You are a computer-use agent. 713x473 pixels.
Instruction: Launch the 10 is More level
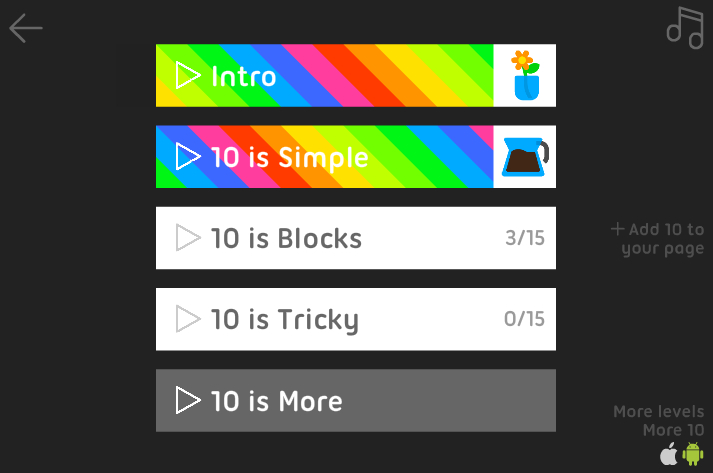coord(355,401)
